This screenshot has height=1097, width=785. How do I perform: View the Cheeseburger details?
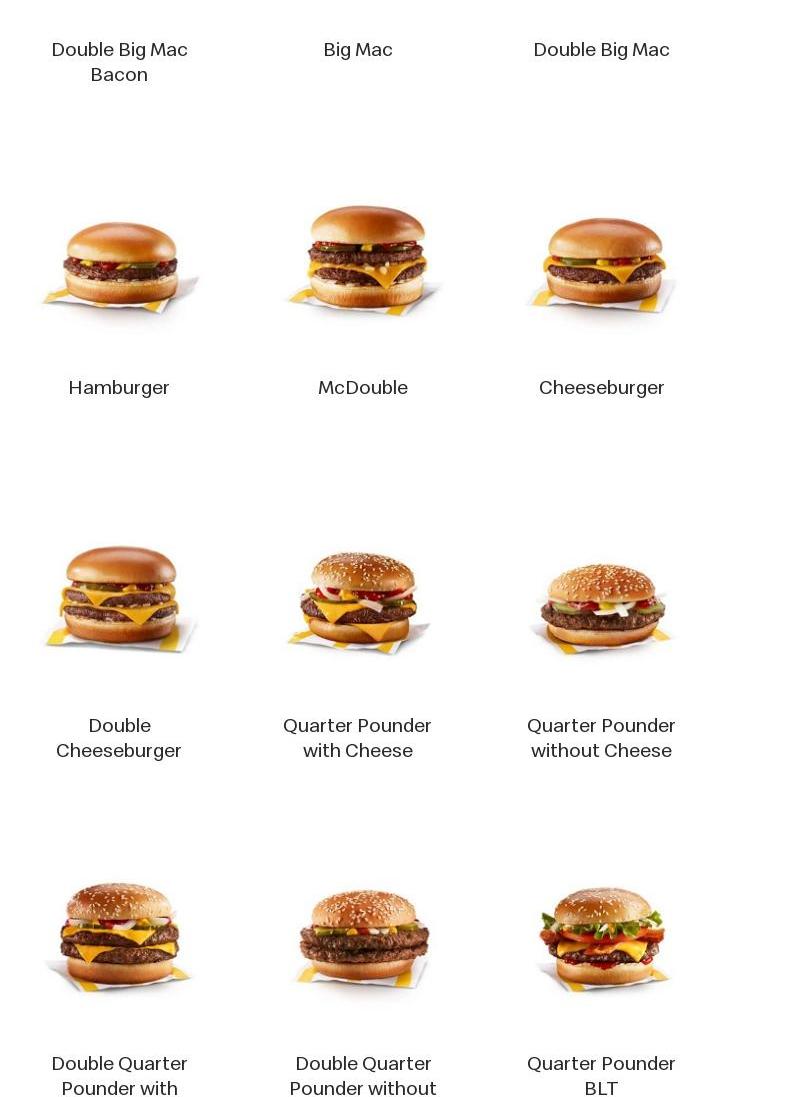[602, 264]
